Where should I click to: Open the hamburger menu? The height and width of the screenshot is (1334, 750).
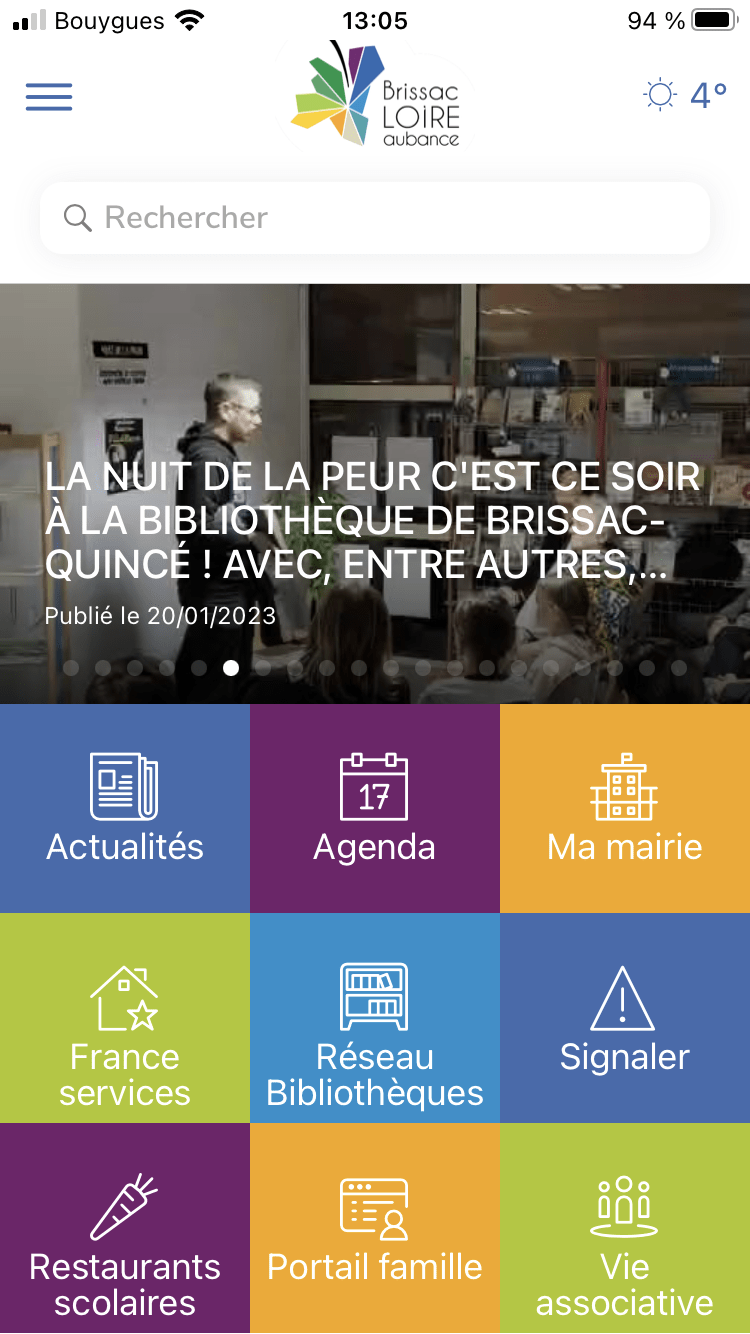(49, 96)
